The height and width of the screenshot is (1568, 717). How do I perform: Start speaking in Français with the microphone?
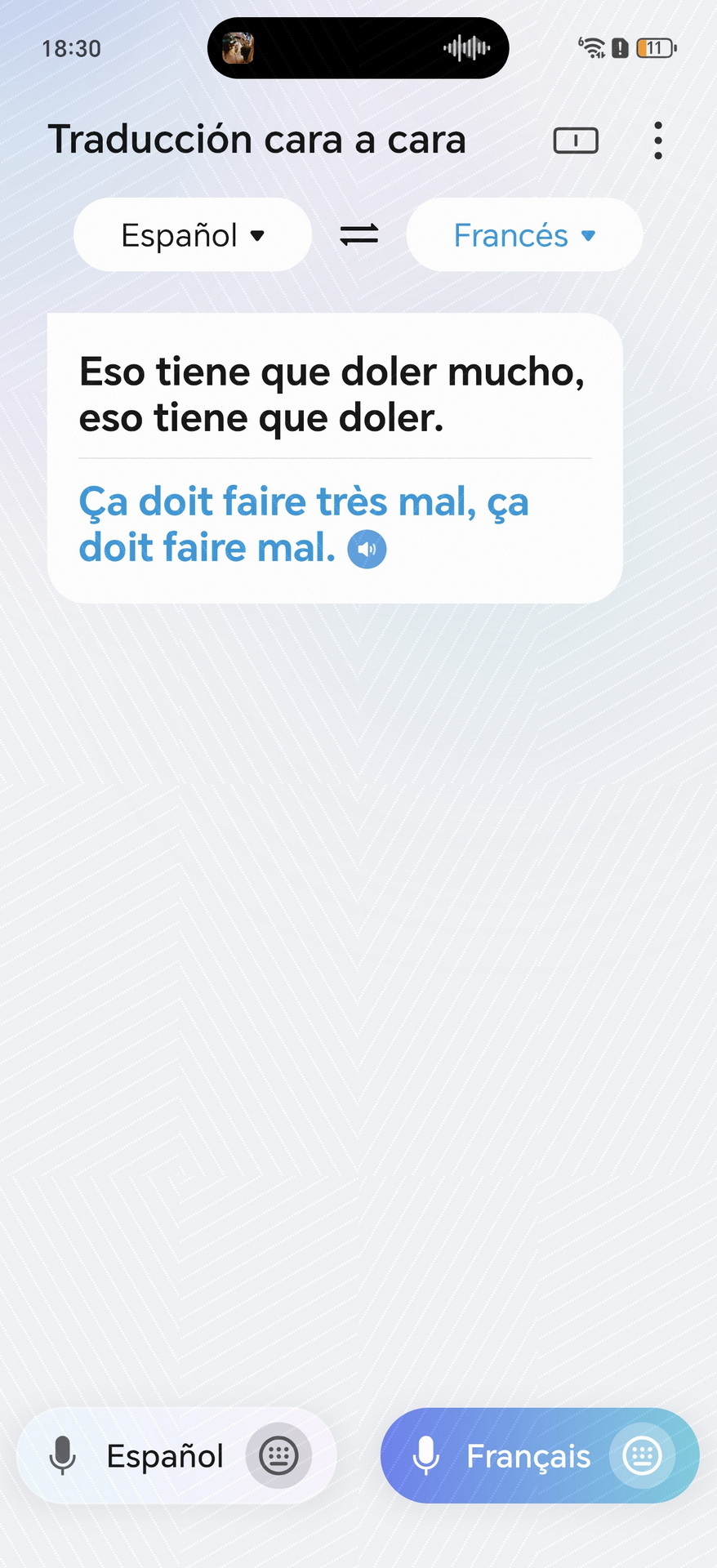(x=425, y=1455)
